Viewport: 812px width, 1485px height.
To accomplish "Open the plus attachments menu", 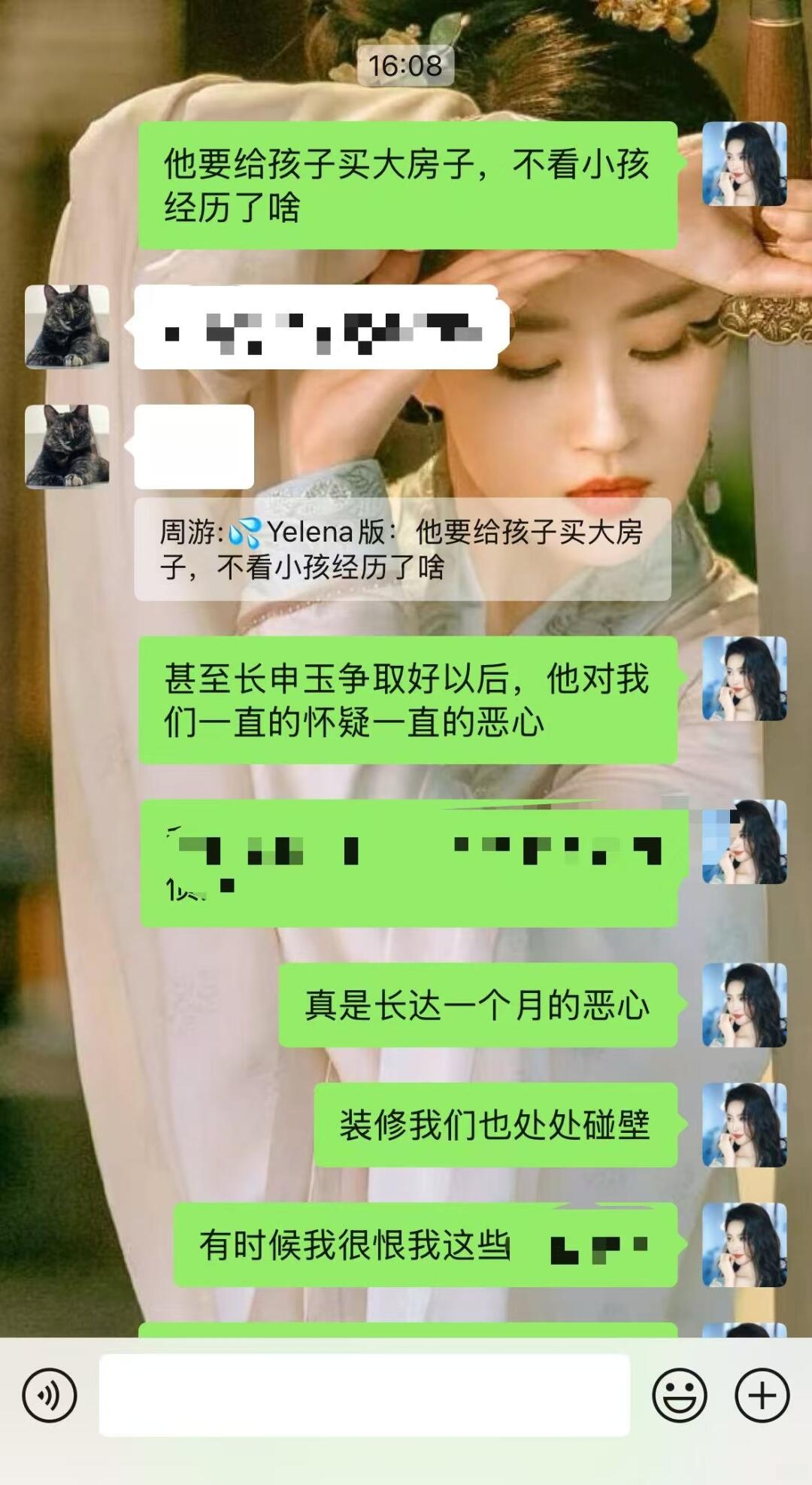I will (x=762, y=1395).
